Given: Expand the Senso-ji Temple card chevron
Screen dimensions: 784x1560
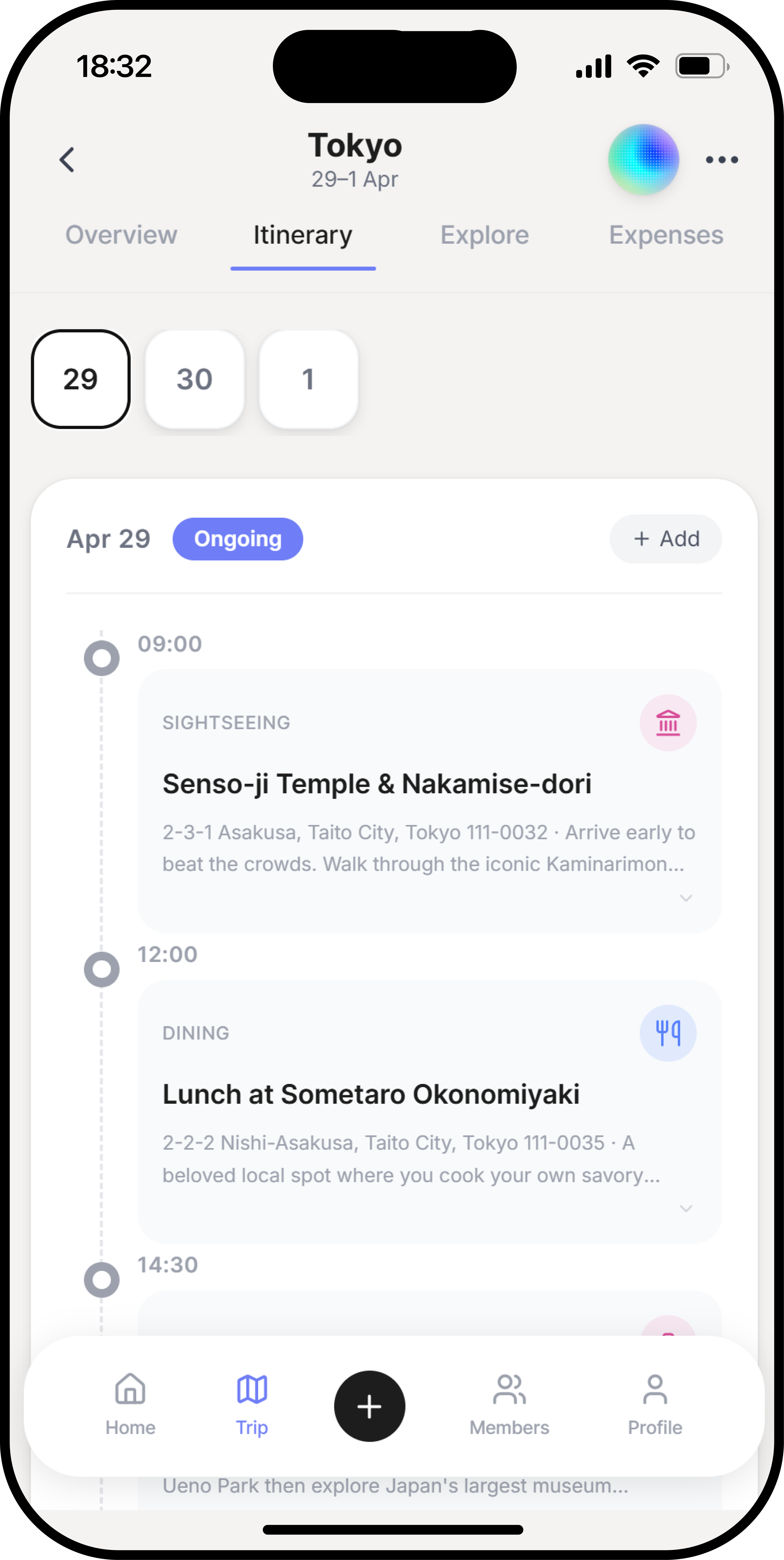Looking at the screenshot, I should point(685,897).
